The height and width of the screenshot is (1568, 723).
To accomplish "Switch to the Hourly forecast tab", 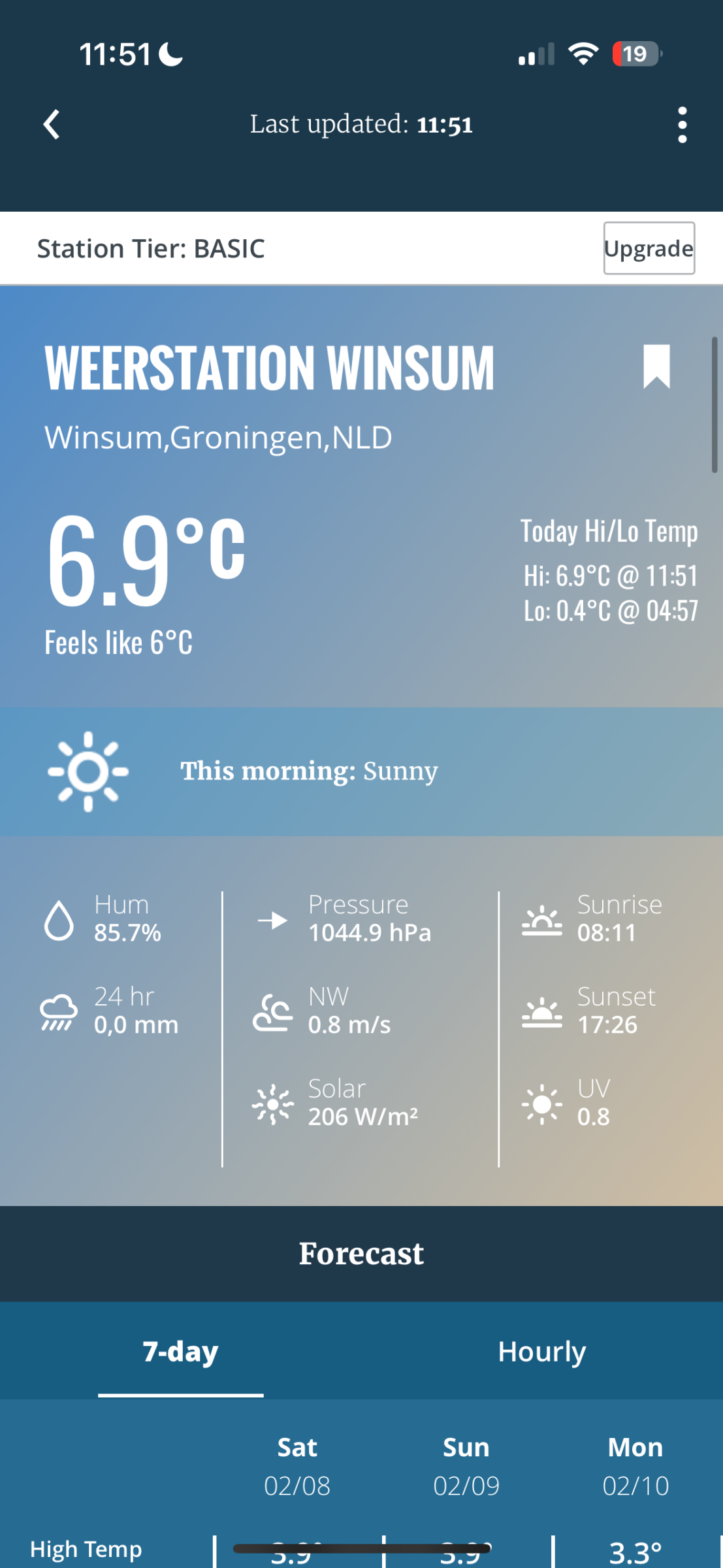I will coord(541,1351).
